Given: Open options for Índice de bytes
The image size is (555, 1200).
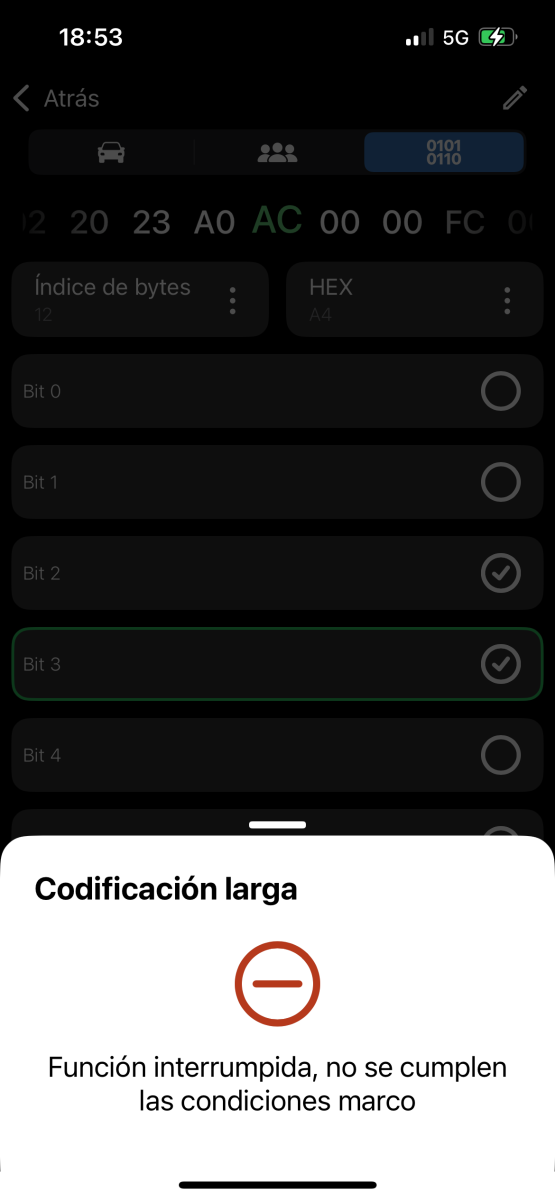Looking at the screenshot, I should [x=233, y=299].
